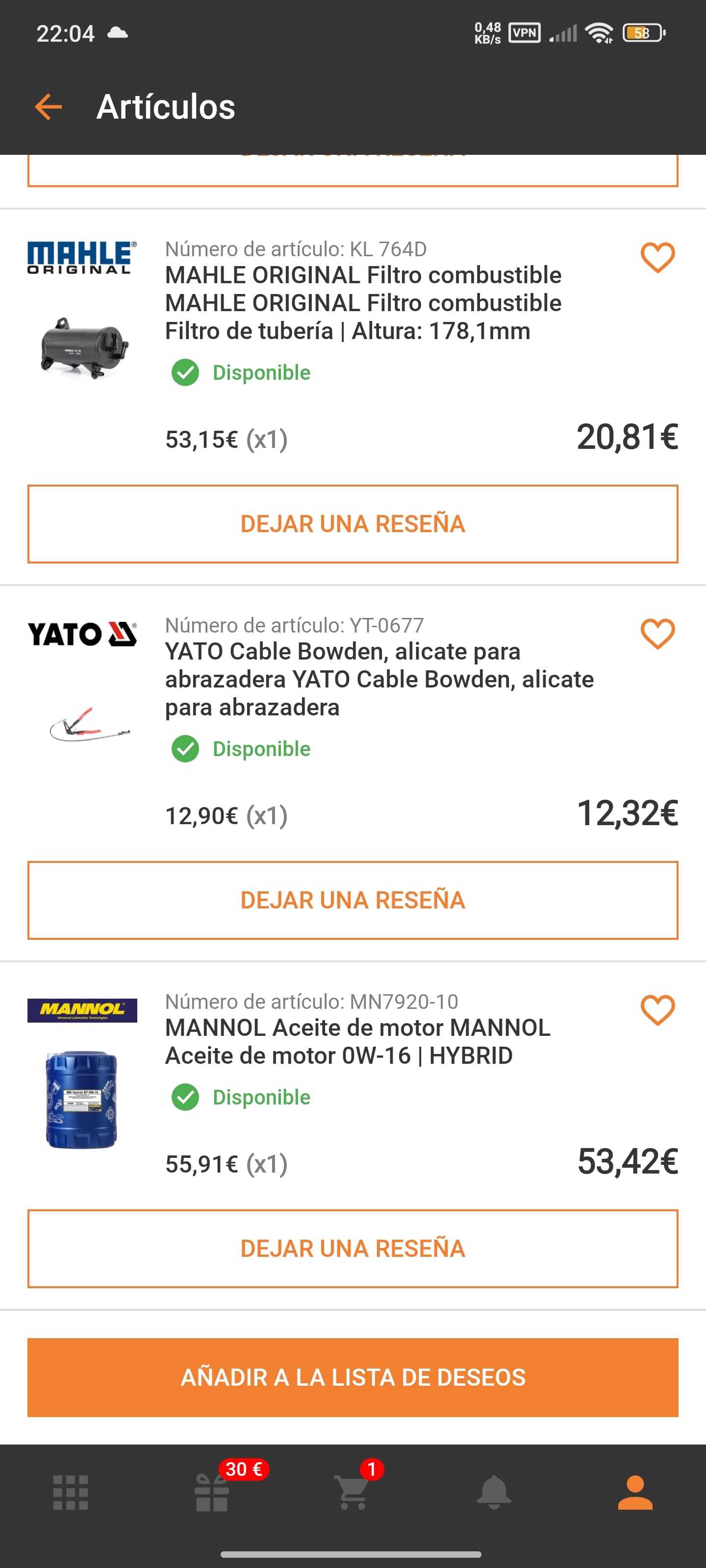Open the YATO Cable Bowden item
706x1568 pixels.
[379, 679]
